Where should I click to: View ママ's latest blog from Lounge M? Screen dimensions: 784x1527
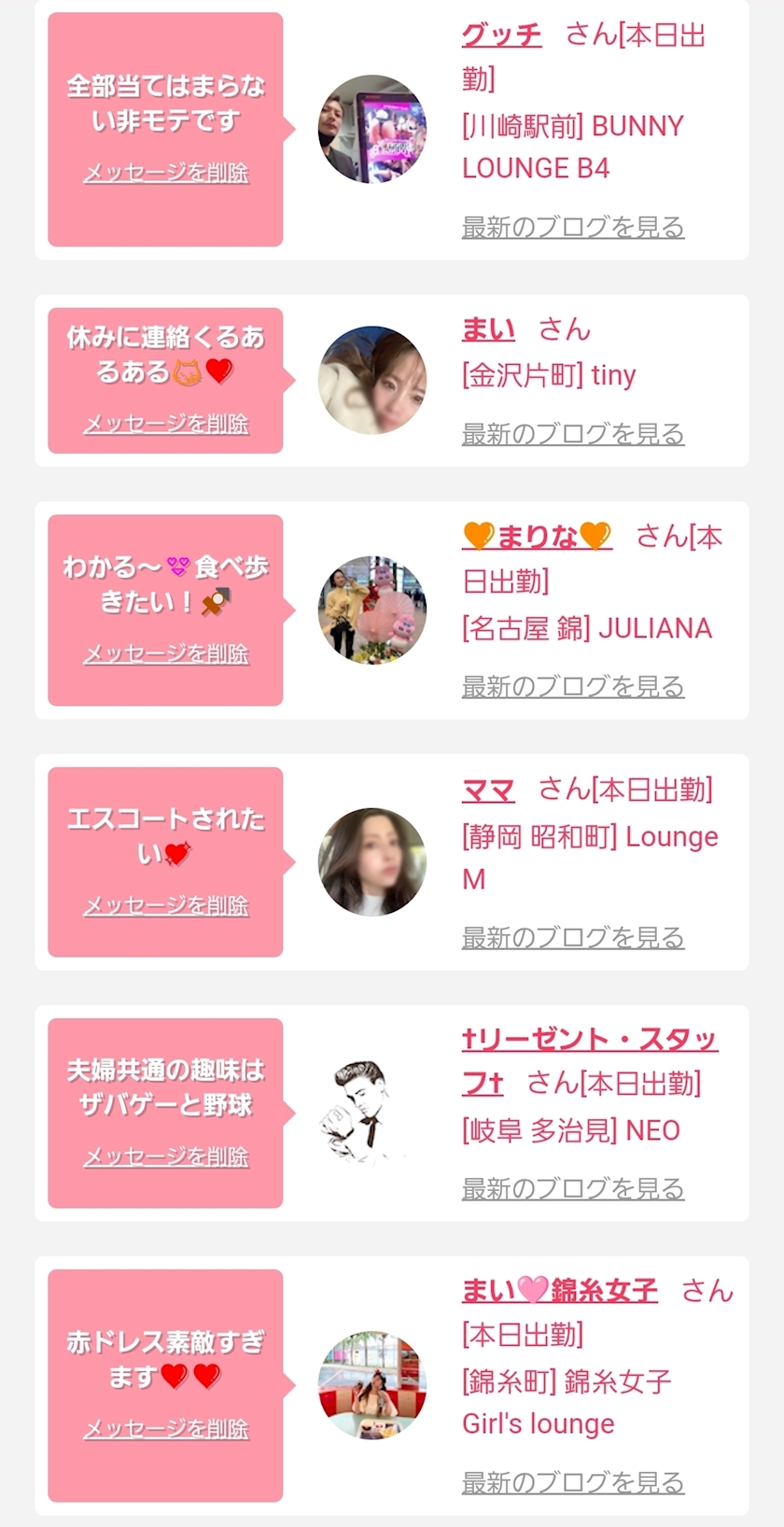[x=573, y=938]
